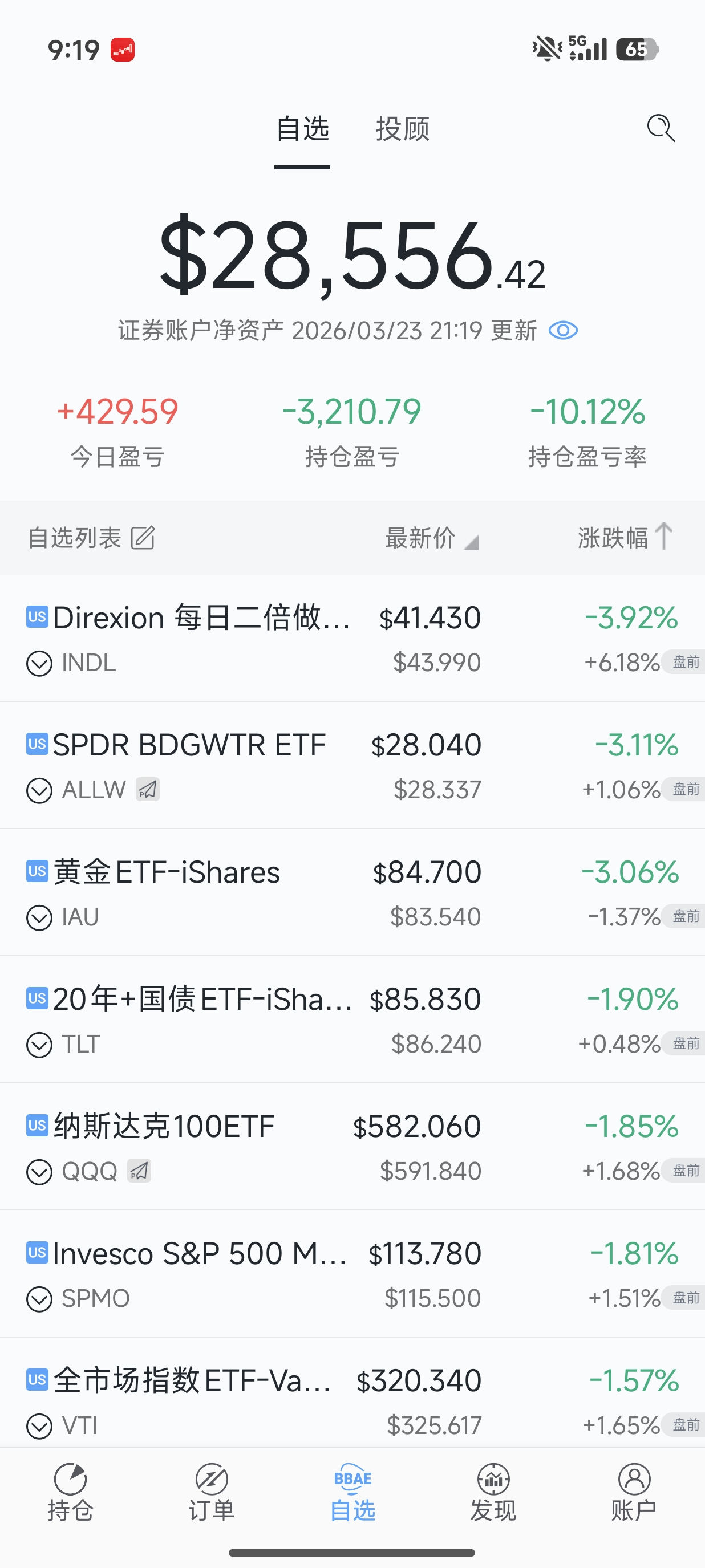Switch to the 投顾 top tab
This screenshot has height=1568, width=705.
click(403, 129)
